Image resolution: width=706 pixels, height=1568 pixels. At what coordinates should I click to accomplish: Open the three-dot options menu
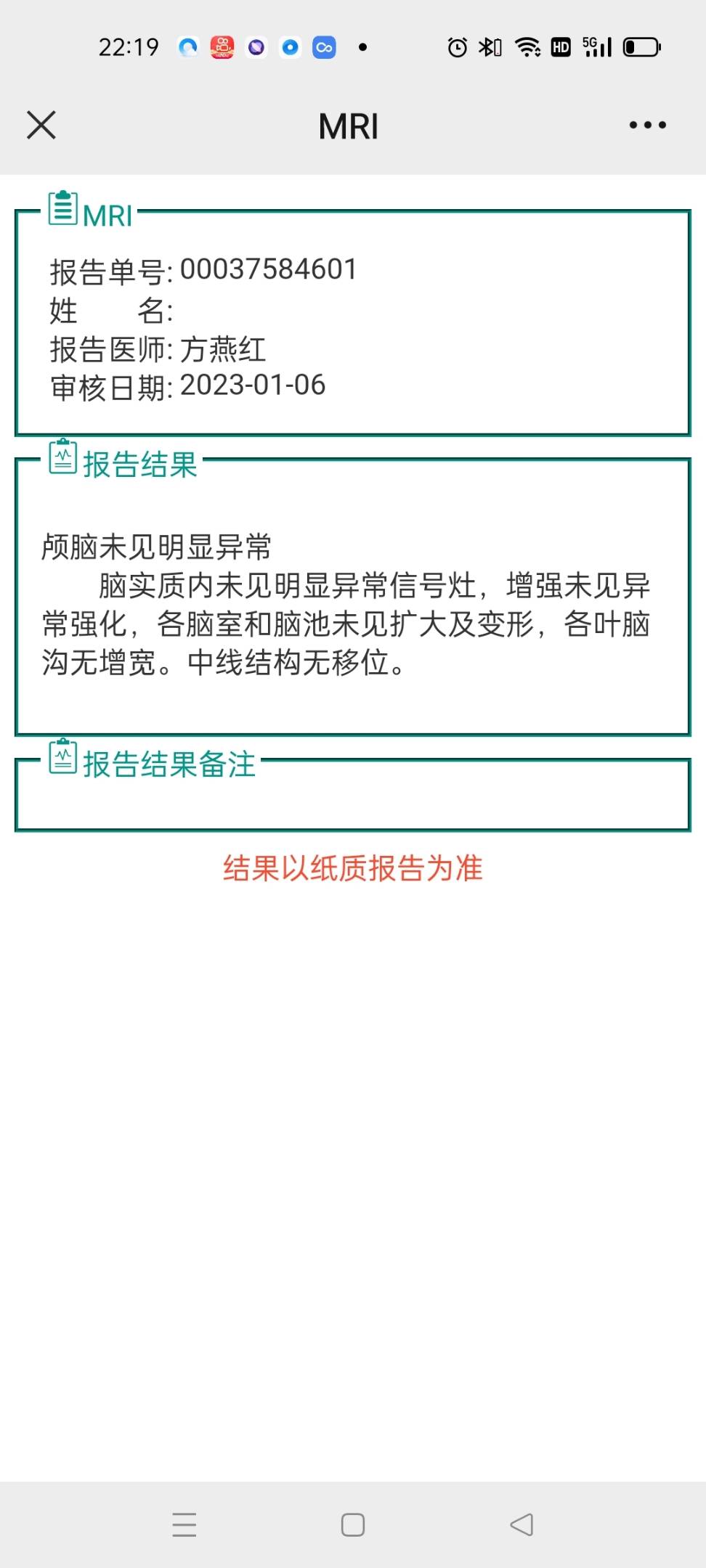pos(646,124)
